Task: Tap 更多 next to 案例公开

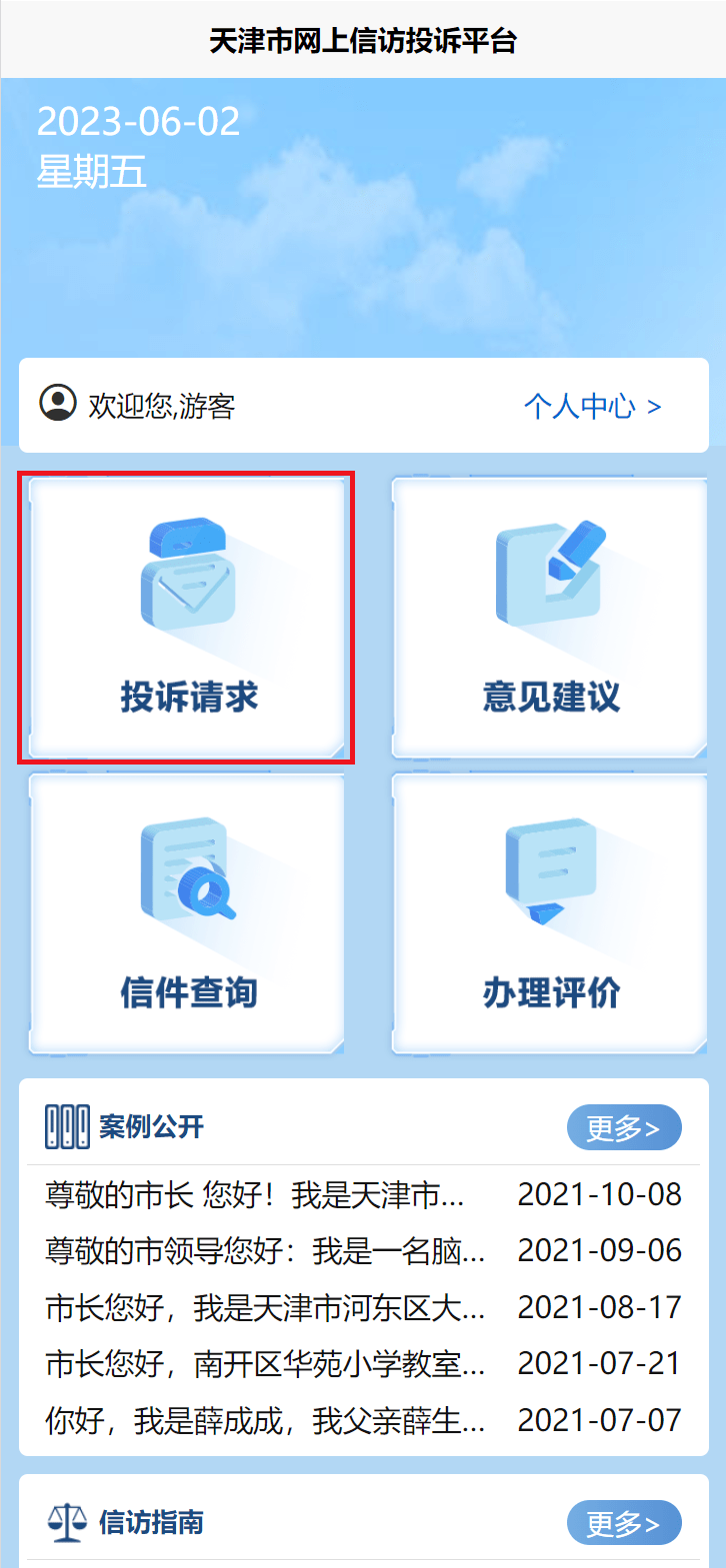Action: [623, 1128]
